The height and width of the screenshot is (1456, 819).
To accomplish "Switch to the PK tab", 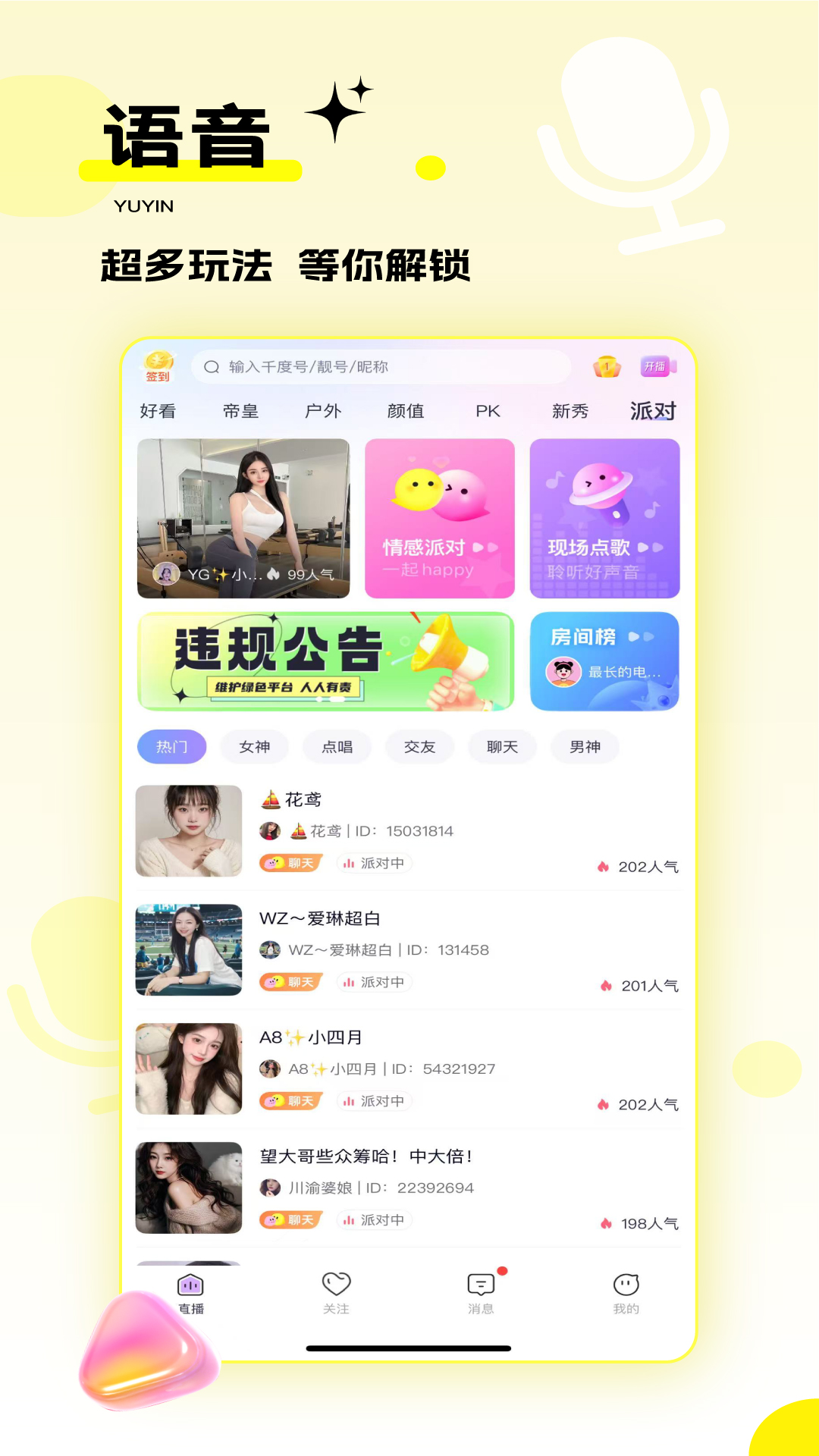I will (x=489, y=411).
